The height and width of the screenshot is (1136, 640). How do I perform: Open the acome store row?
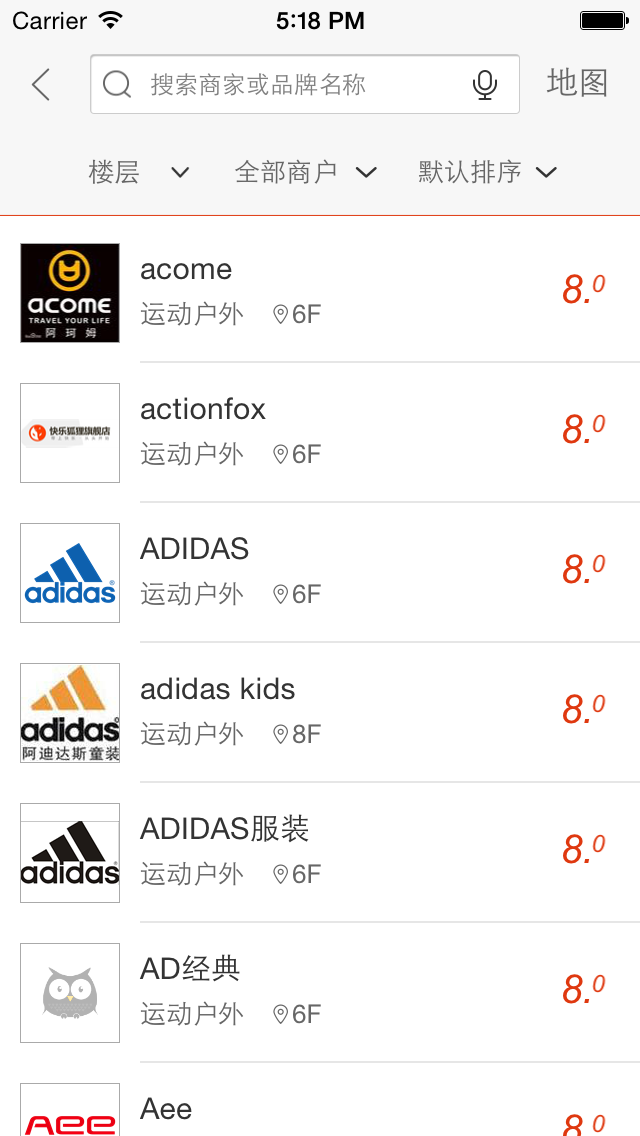[x=320, y=292]
